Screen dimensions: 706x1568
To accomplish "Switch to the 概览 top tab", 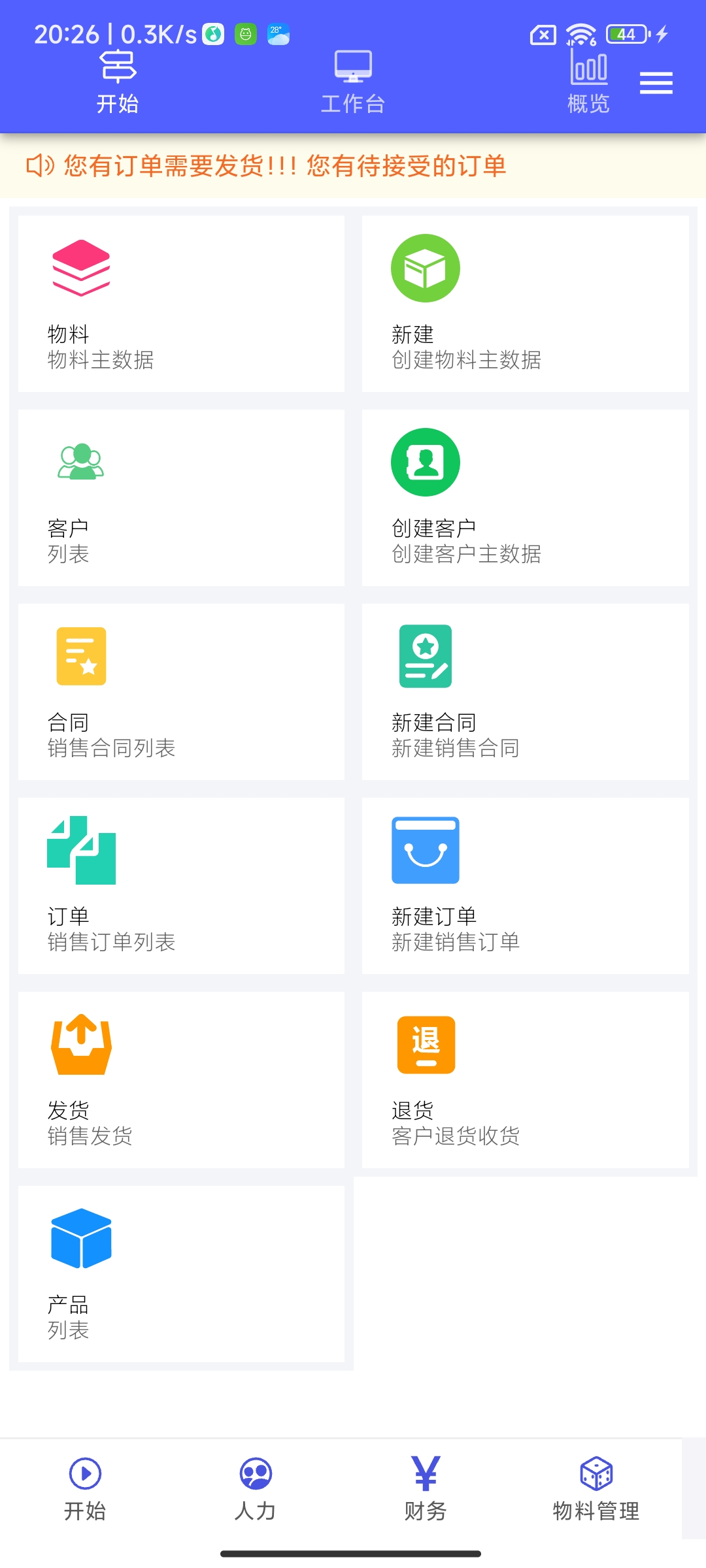I will point(588,83).
